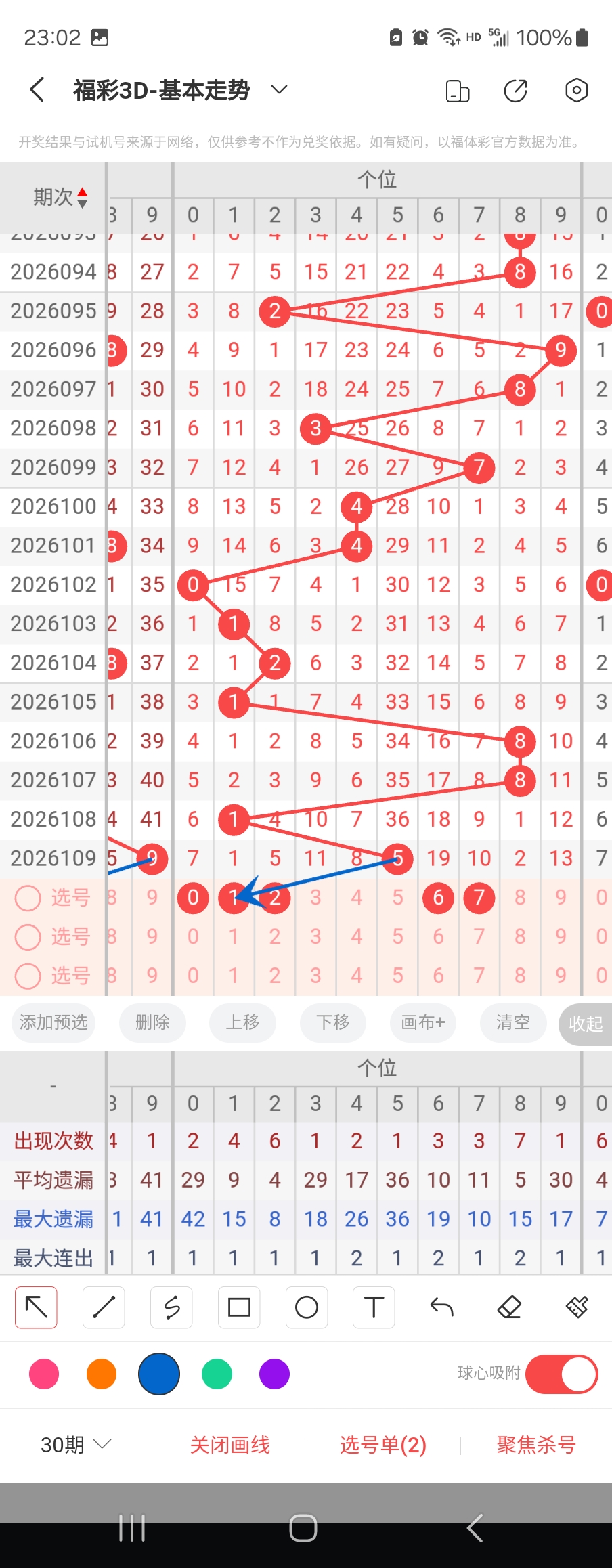Tap the 添加预选 button

pos(53,1022)
